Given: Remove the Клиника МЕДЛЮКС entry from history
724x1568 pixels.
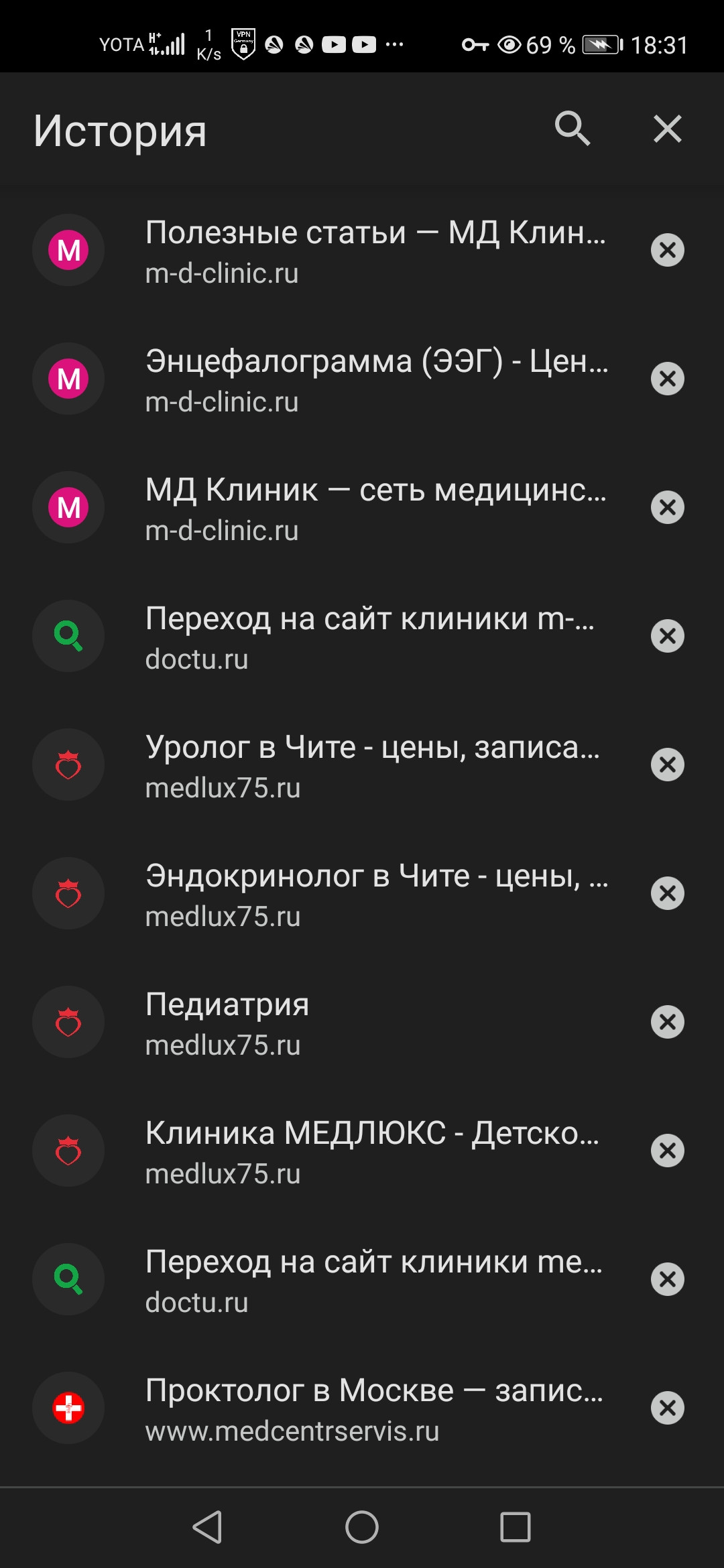Looking at the screenshot, I should 668,1151.
